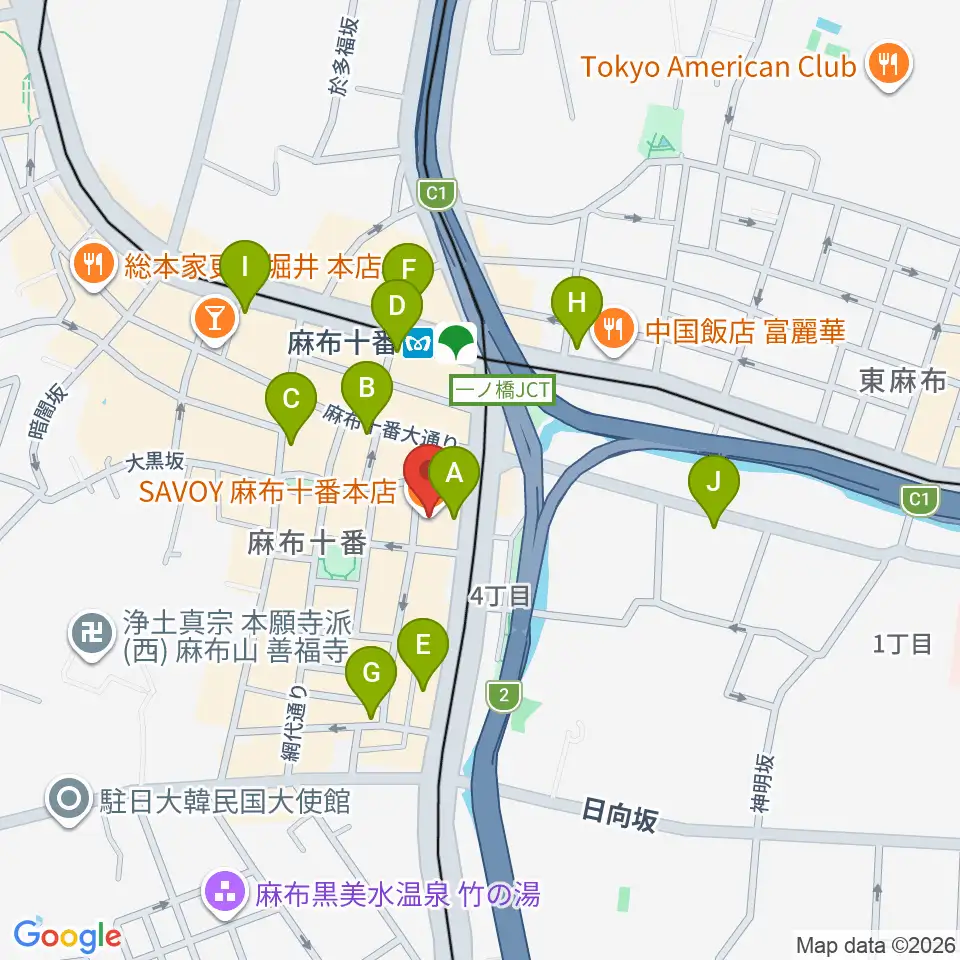Select green map marker H
The width and height of the screenshot is (960, 960).
[x=577, y=312]
